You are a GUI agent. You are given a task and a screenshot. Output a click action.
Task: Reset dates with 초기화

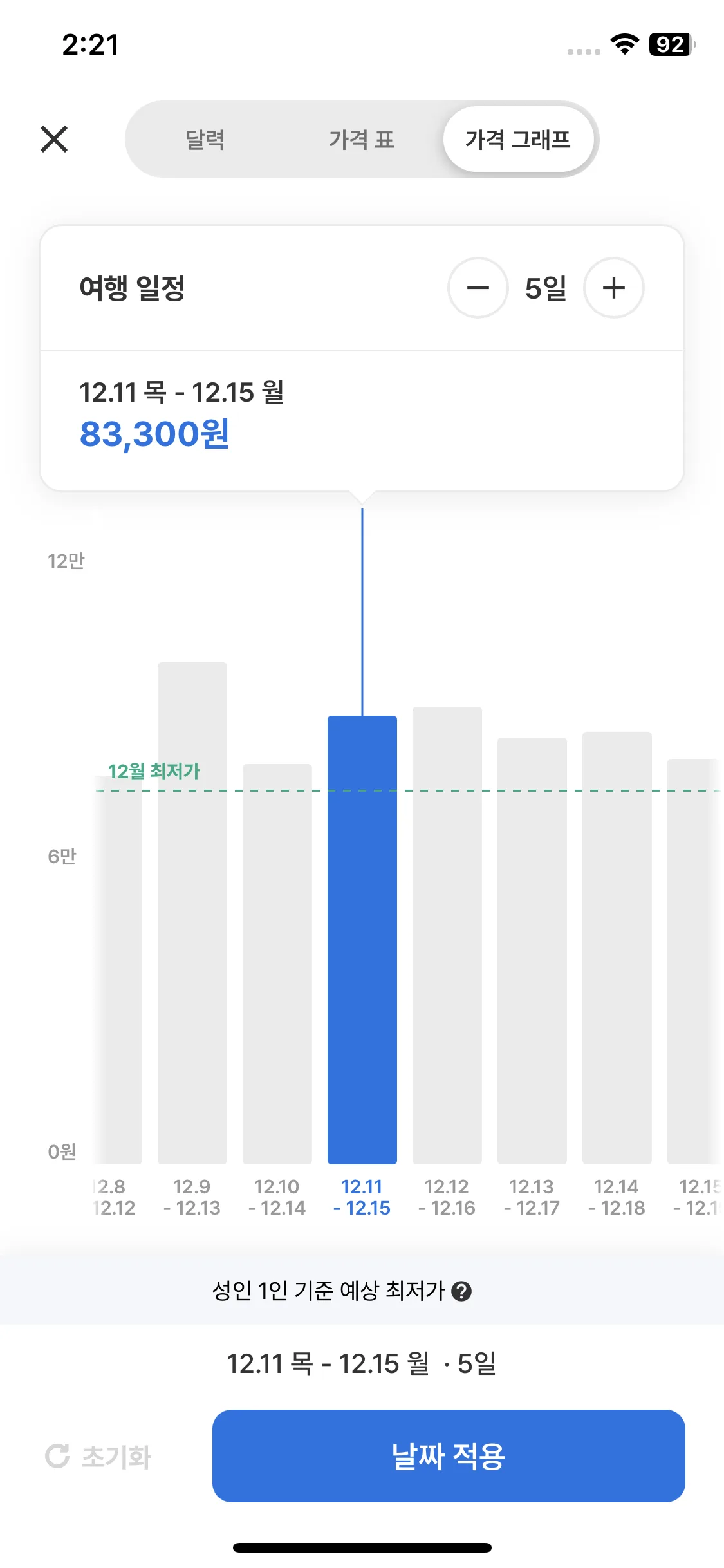pos(98,1457)
